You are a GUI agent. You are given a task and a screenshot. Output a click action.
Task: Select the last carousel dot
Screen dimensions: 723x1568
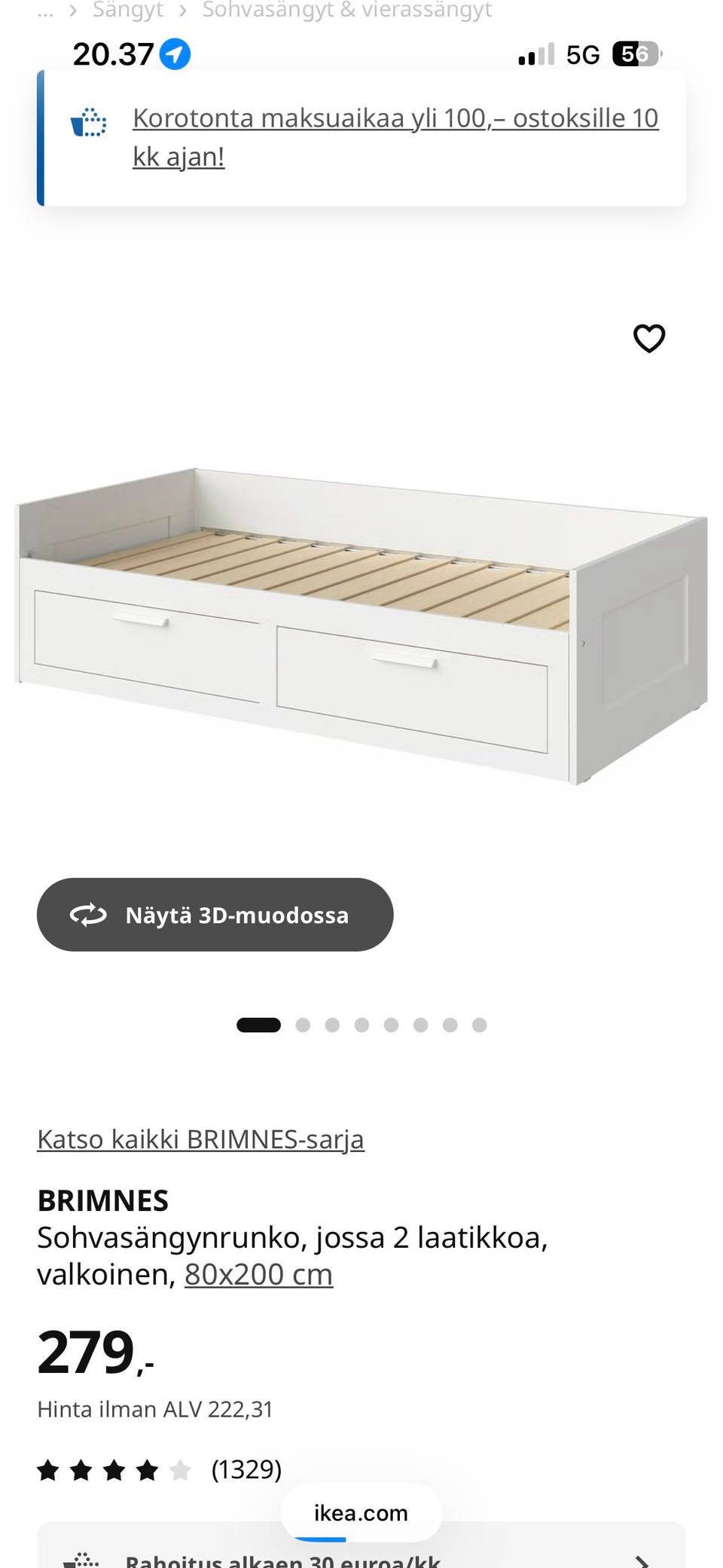[478, 1025]
